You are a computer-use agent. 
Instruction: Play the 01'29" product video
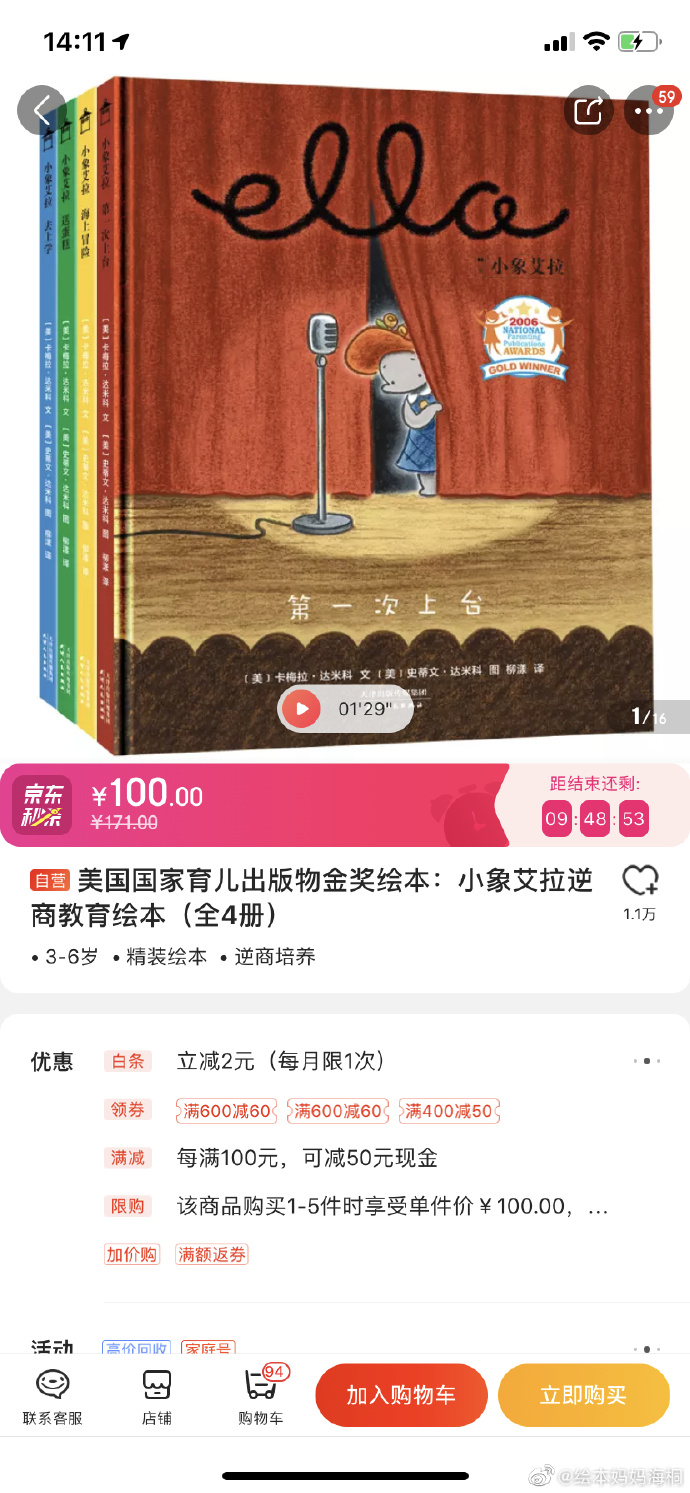pos(301,709)
